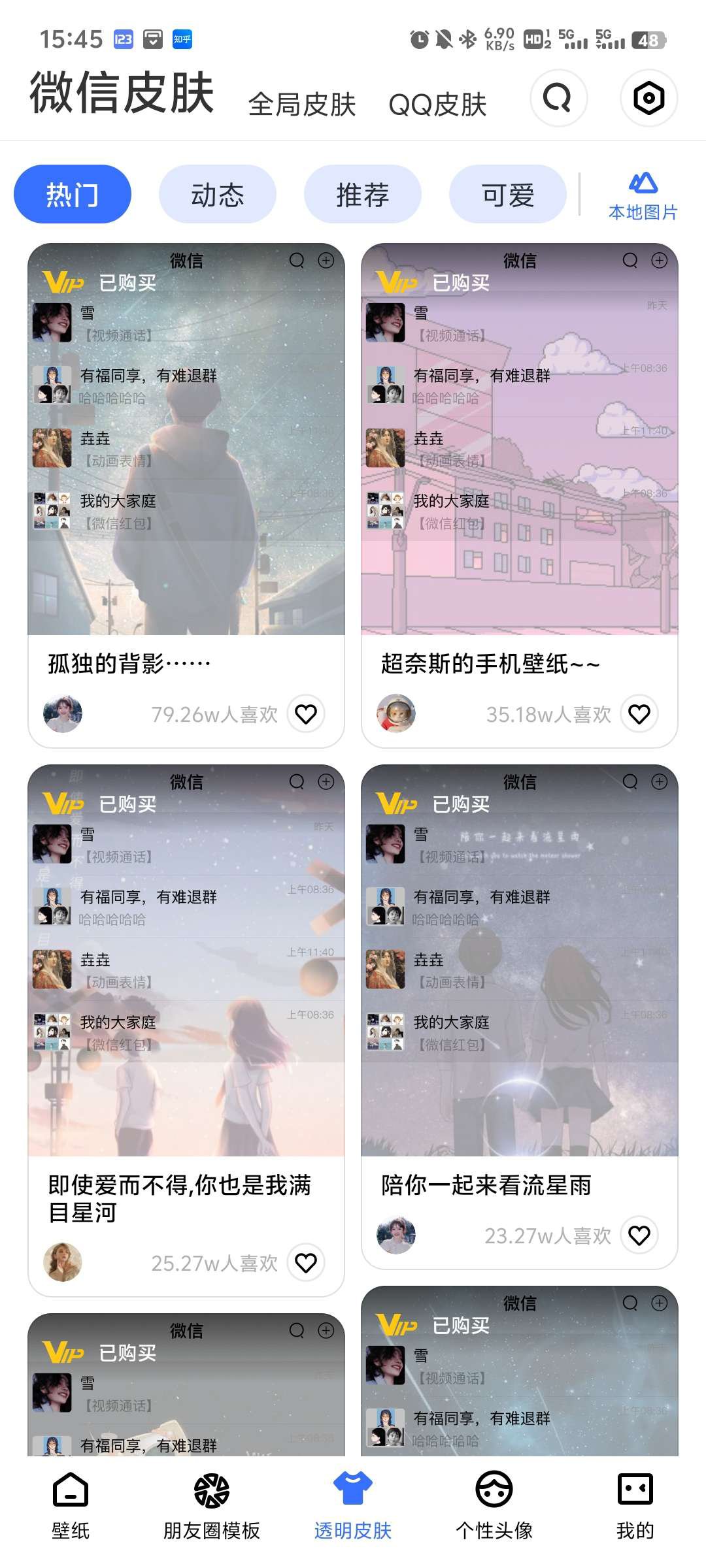Go to the 壁纸 tab
This screenshot has width=706, height=1568.
[x=71, y=1503]
